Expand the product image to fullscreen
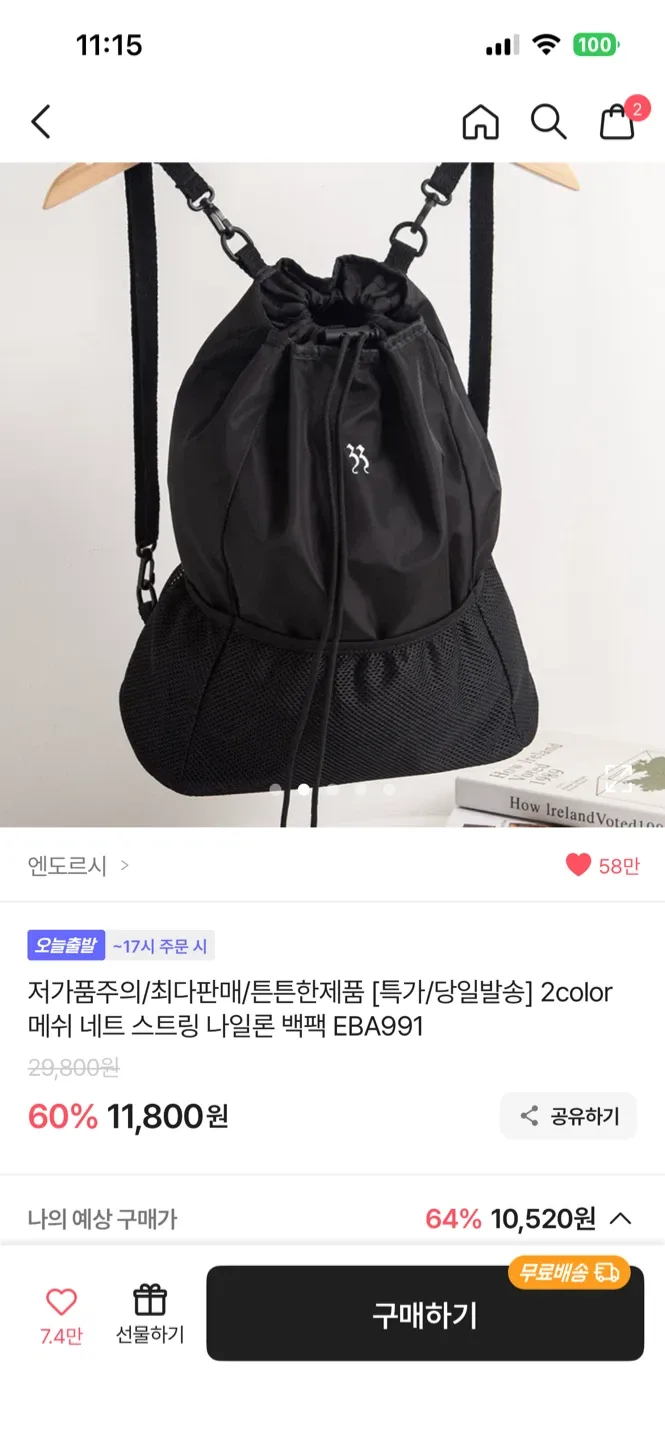This screenshot has height=1440, width=665. tap(619, 777)
